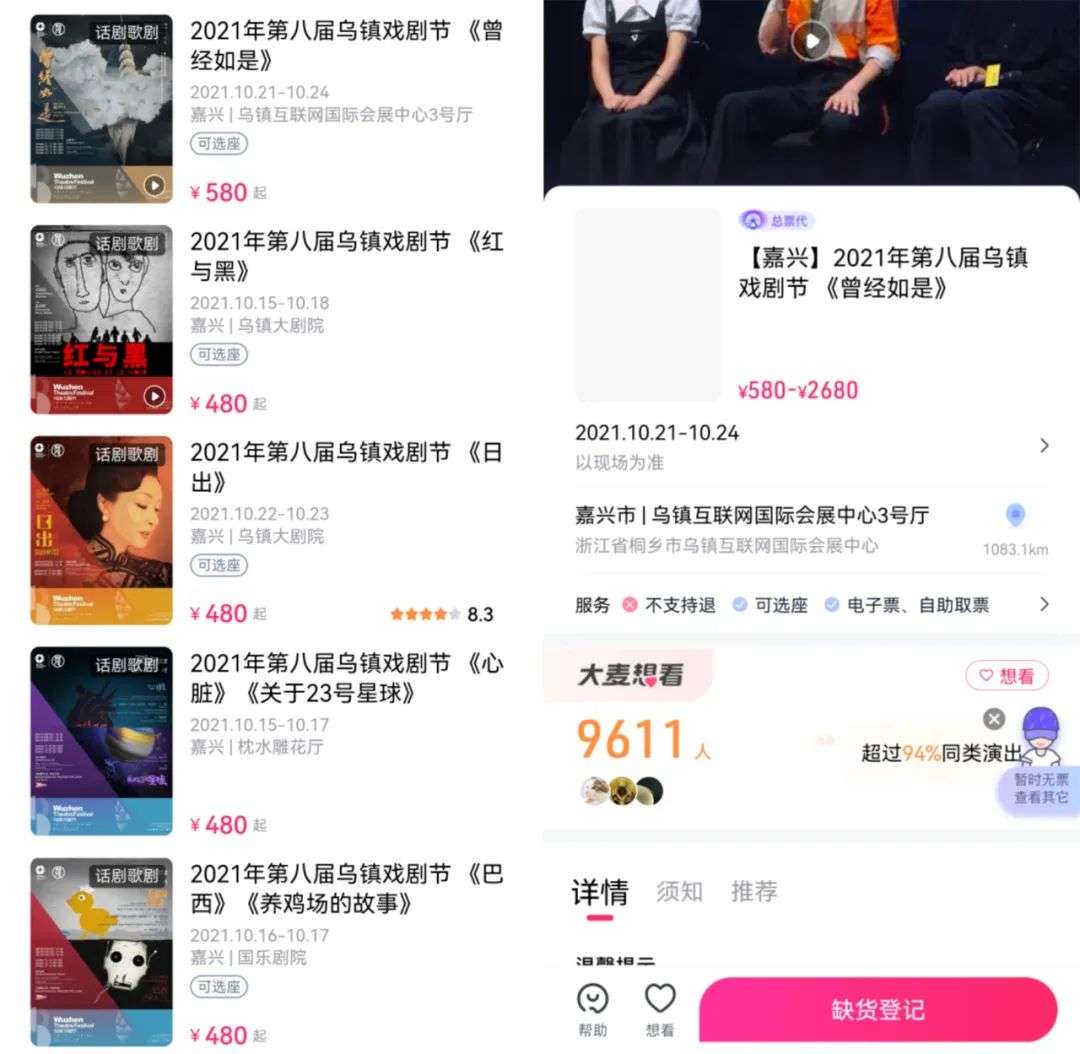Play the video in the header
The height and width of the screenshot is (1054, 1080).
812,41
